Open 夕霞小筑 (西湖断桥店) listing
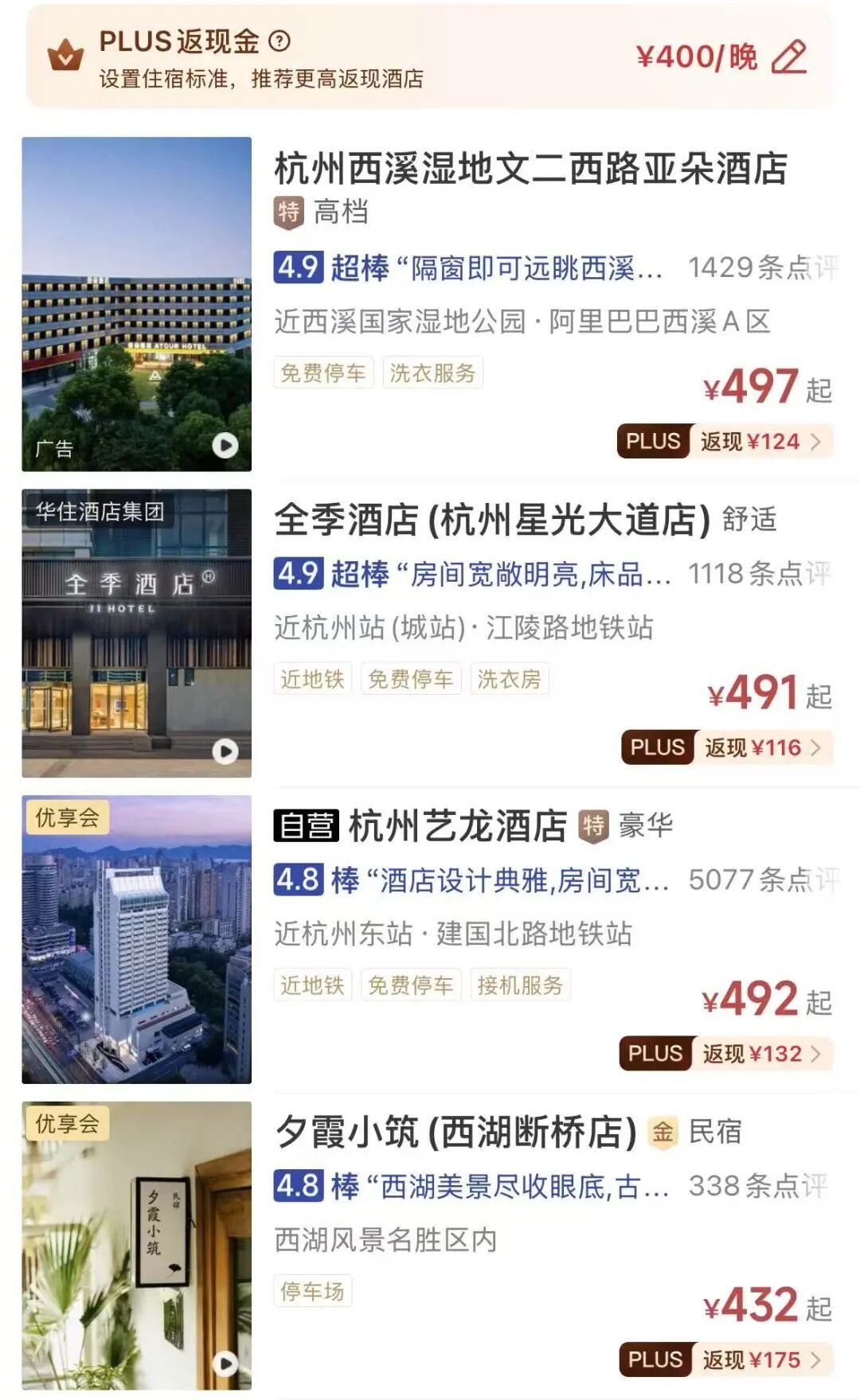The width and height of the screenshot is (860, 1400). [x=455, y=1133]
